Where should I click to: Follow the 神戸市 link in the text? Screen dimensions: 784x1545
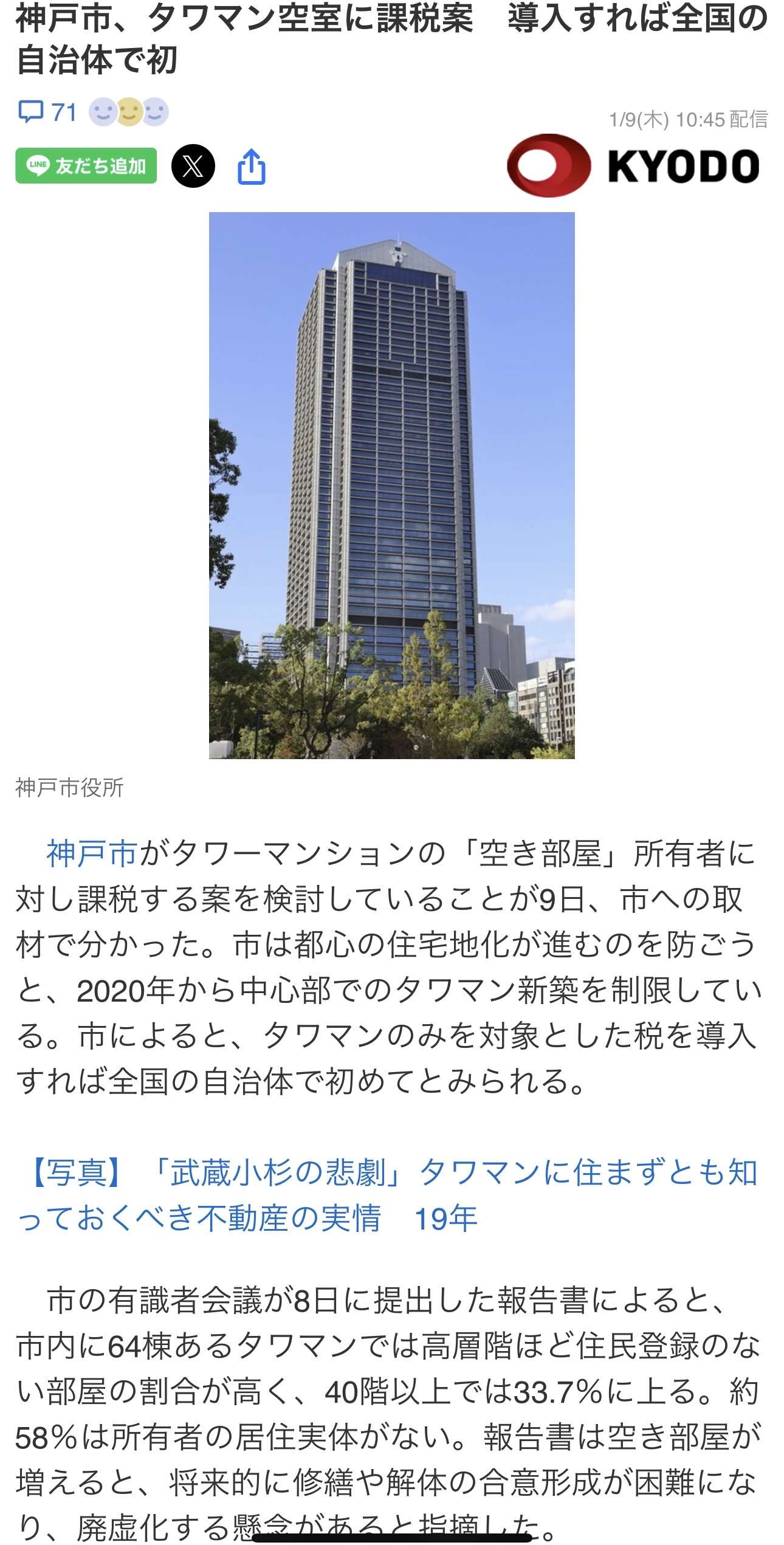[x=92, y=854]
